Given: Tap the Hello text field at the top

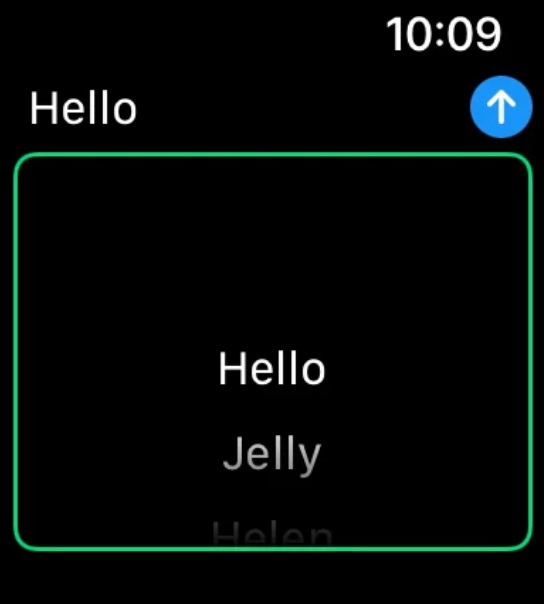Looking at the screenshot, I should (x=83, y=108).
